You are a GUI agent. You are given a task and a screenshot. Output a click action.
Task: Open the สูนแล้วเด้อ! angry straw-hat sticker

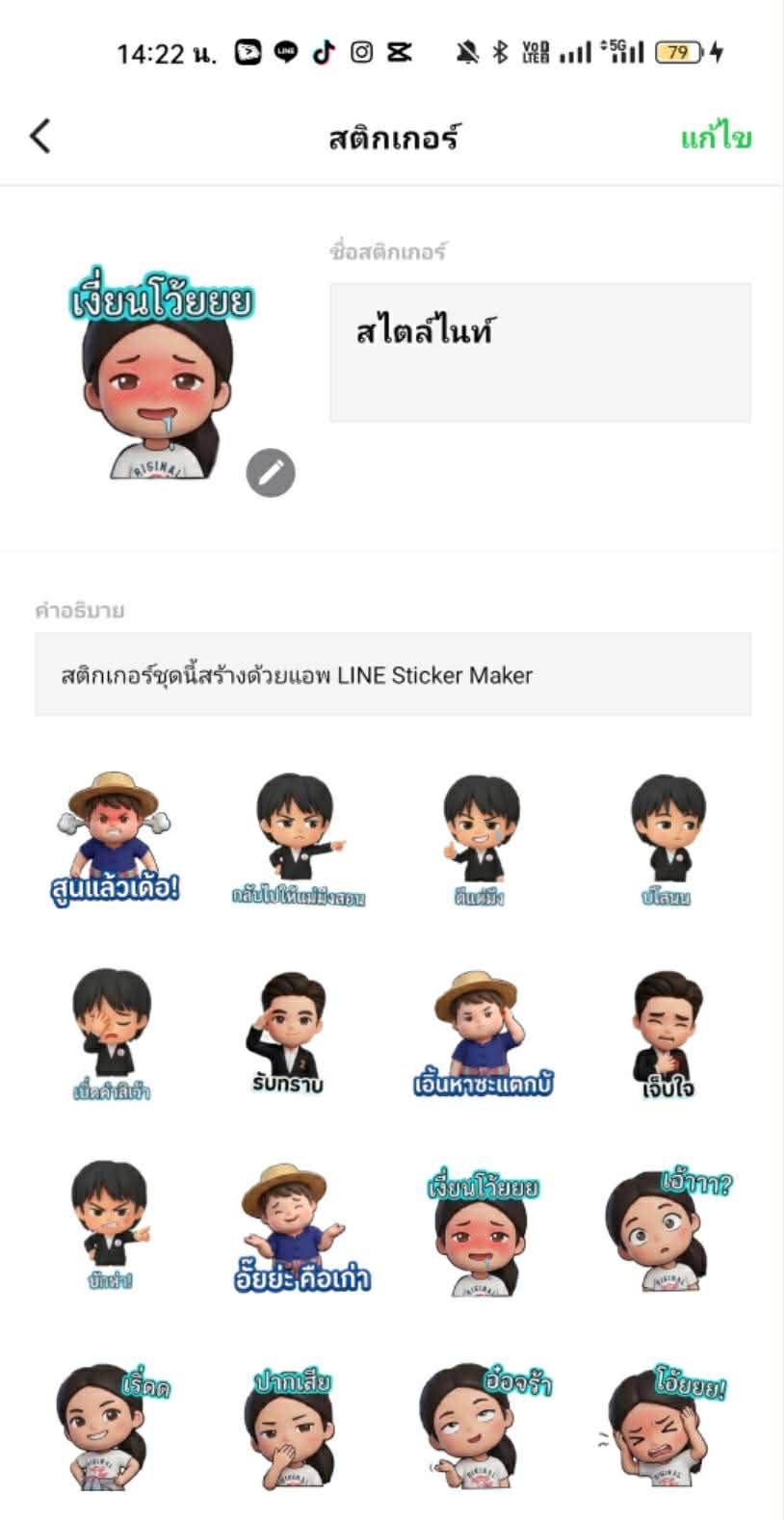click(x=115, y=839)
